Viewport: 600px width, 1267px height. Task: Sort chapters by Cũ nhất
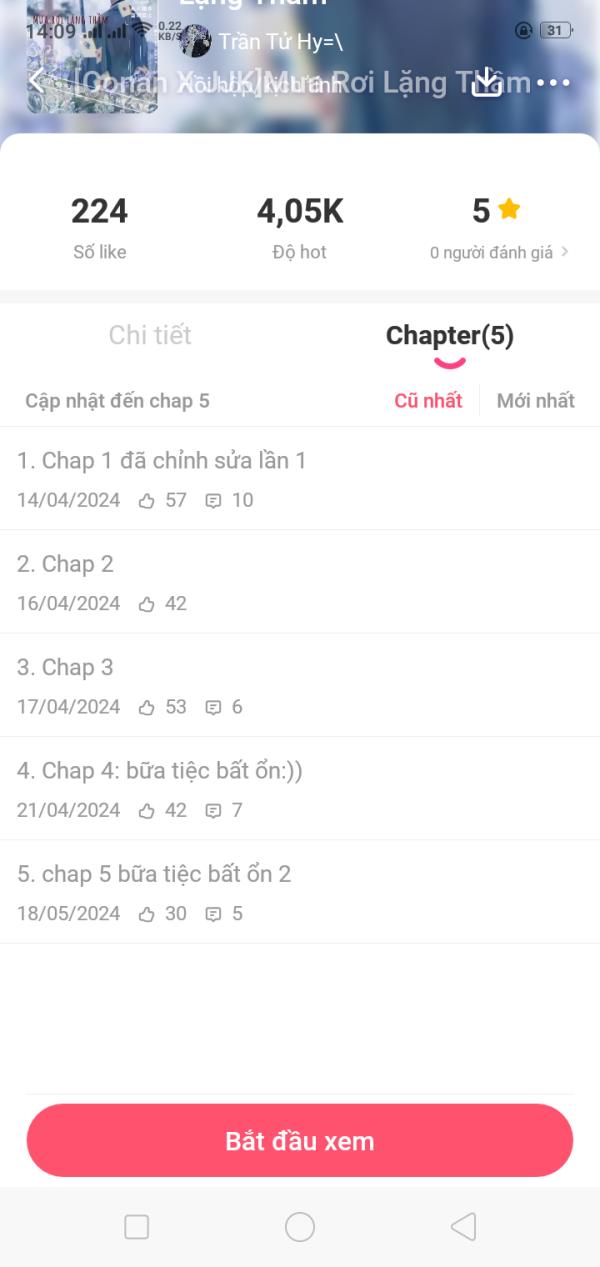coord(428,401)
